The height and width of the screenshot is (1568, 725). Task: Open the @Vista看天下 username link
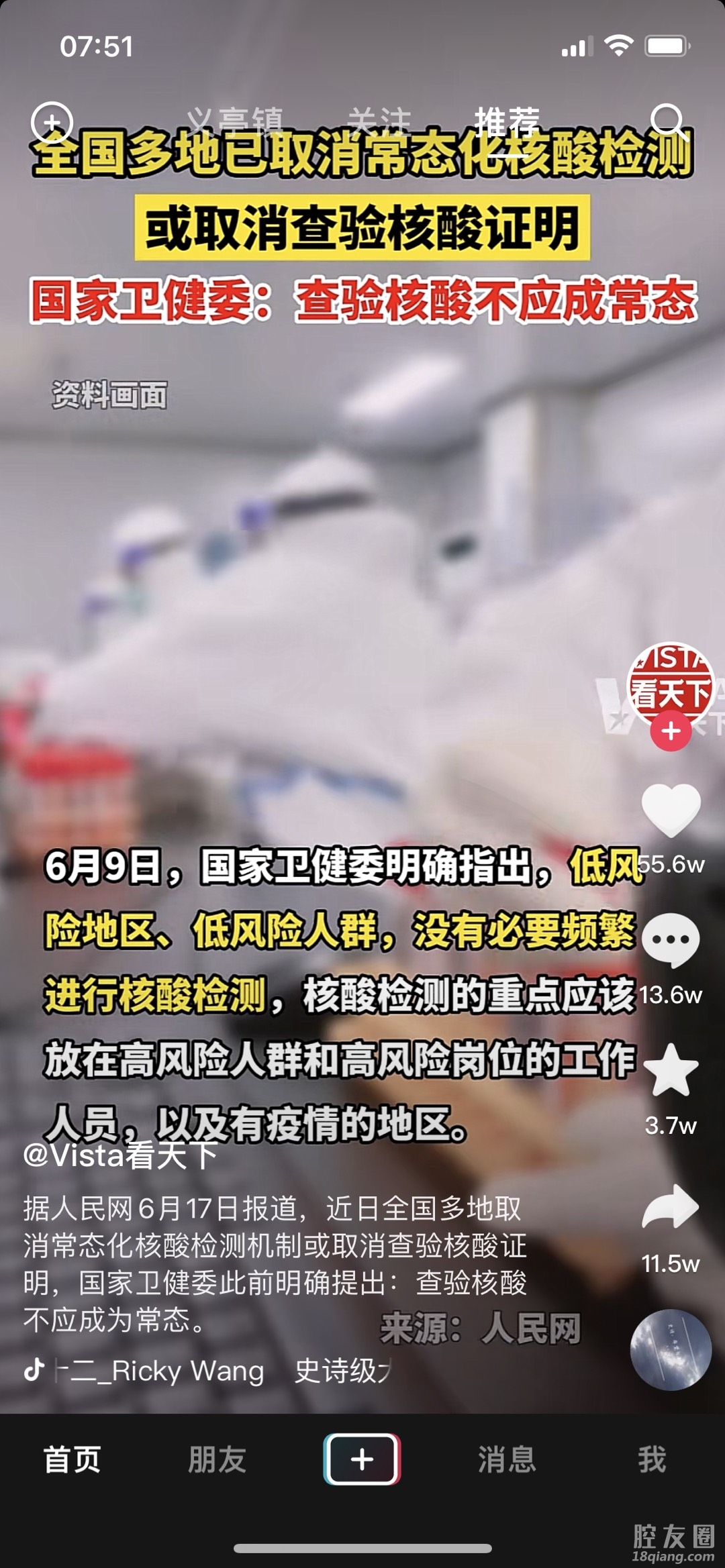tap(121, 1155)
